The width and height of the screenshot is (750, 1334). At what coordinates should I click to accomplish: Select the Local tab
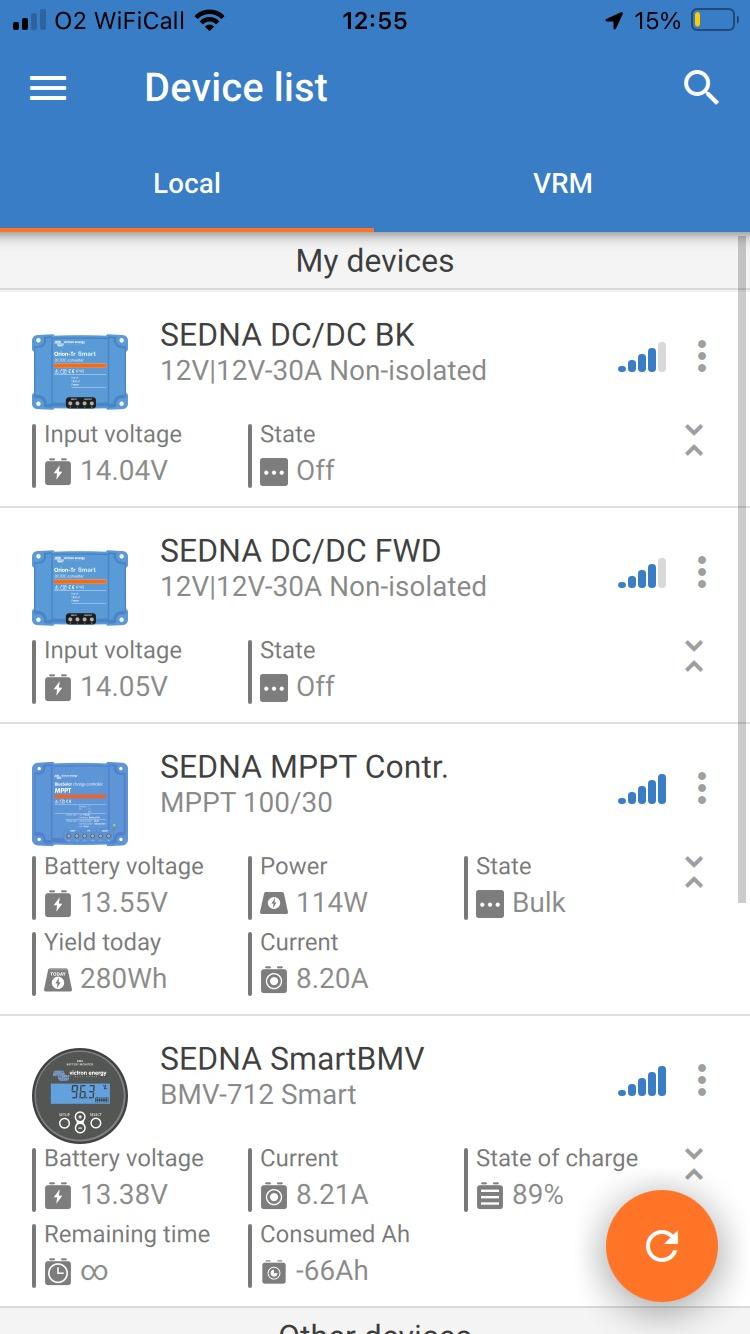(x=187, y=184)
